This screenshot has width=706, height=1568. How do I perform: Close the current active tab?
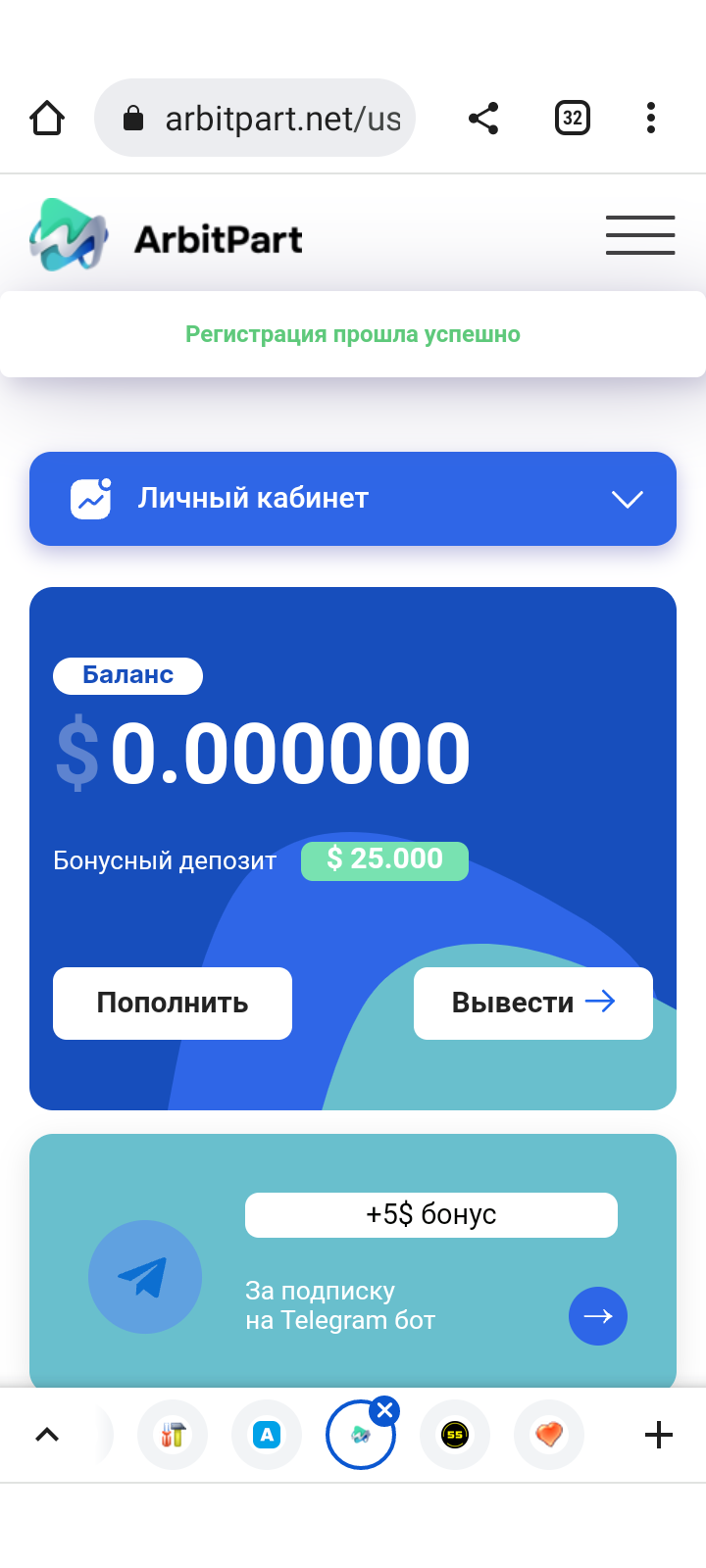click(385, 1411)
